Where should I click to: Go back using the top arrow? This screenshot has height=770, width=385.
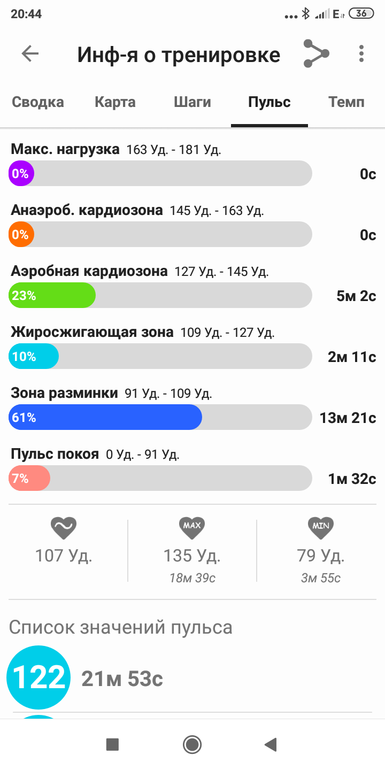(x=30, y=54)
